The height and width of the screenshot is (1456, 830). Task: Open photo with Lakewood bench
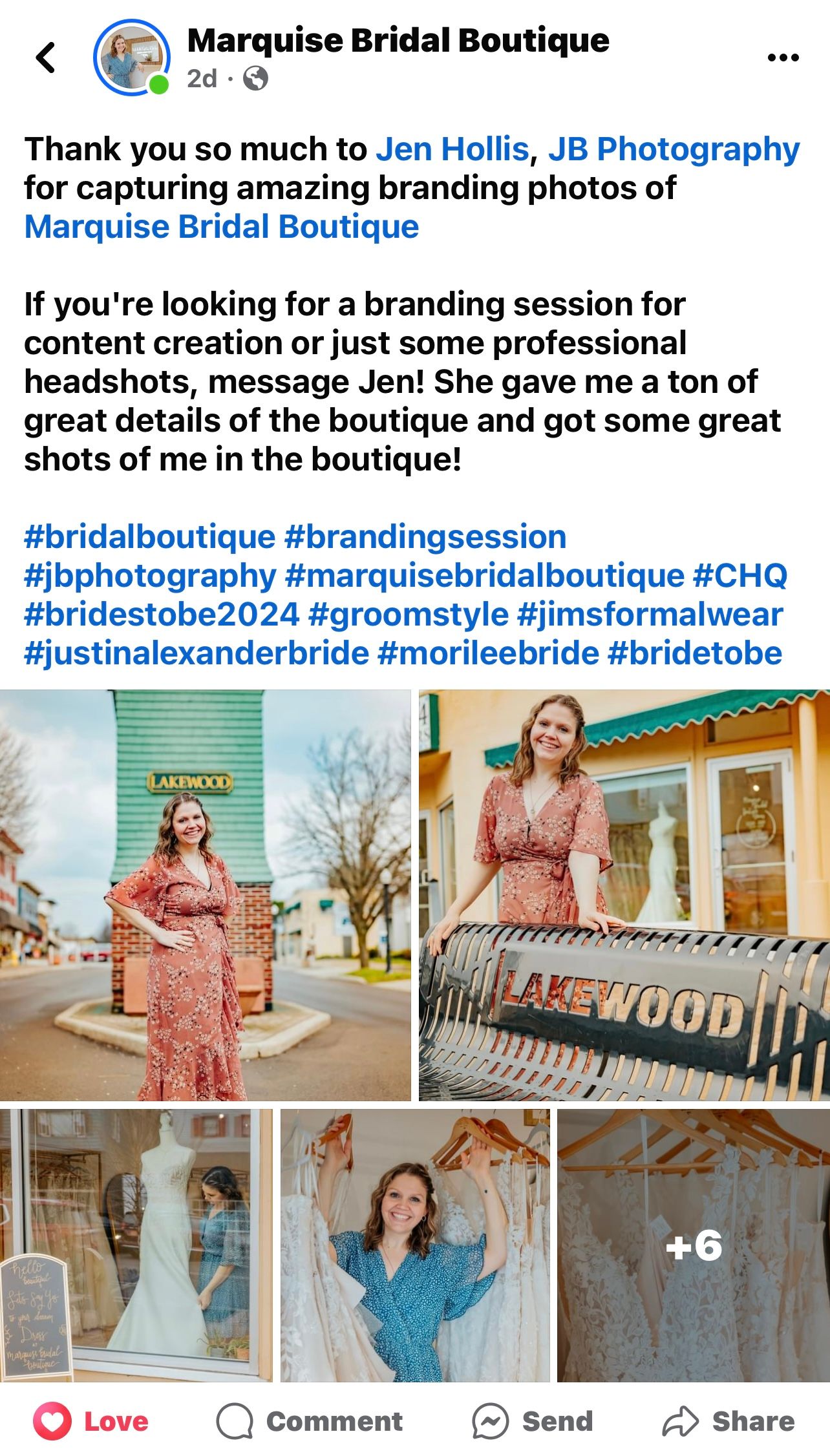coord(624,895)
